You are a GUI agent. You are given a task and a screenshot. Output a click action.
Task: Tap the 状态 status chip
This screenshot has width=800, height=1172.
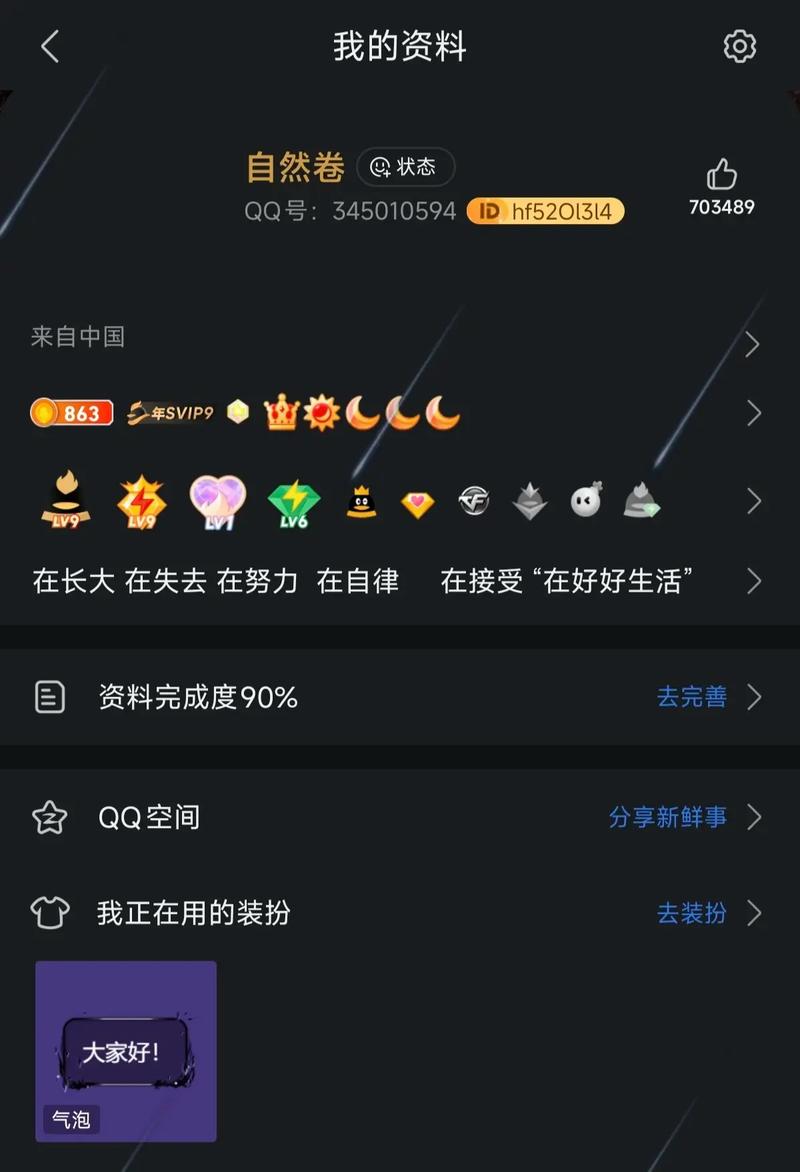pos(405,167)
